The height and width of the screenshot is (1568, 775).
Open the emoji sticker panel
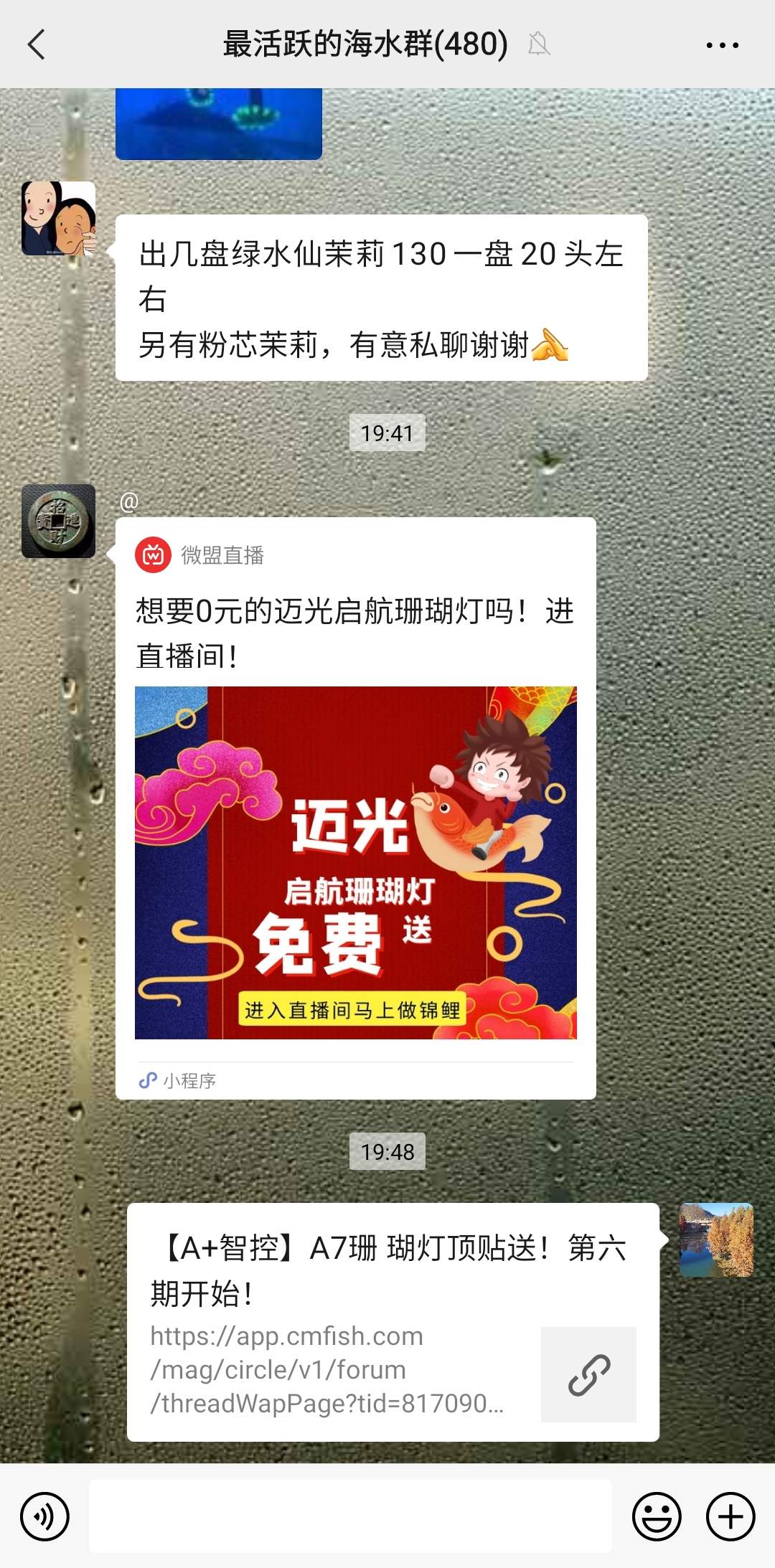point(656,1516)
